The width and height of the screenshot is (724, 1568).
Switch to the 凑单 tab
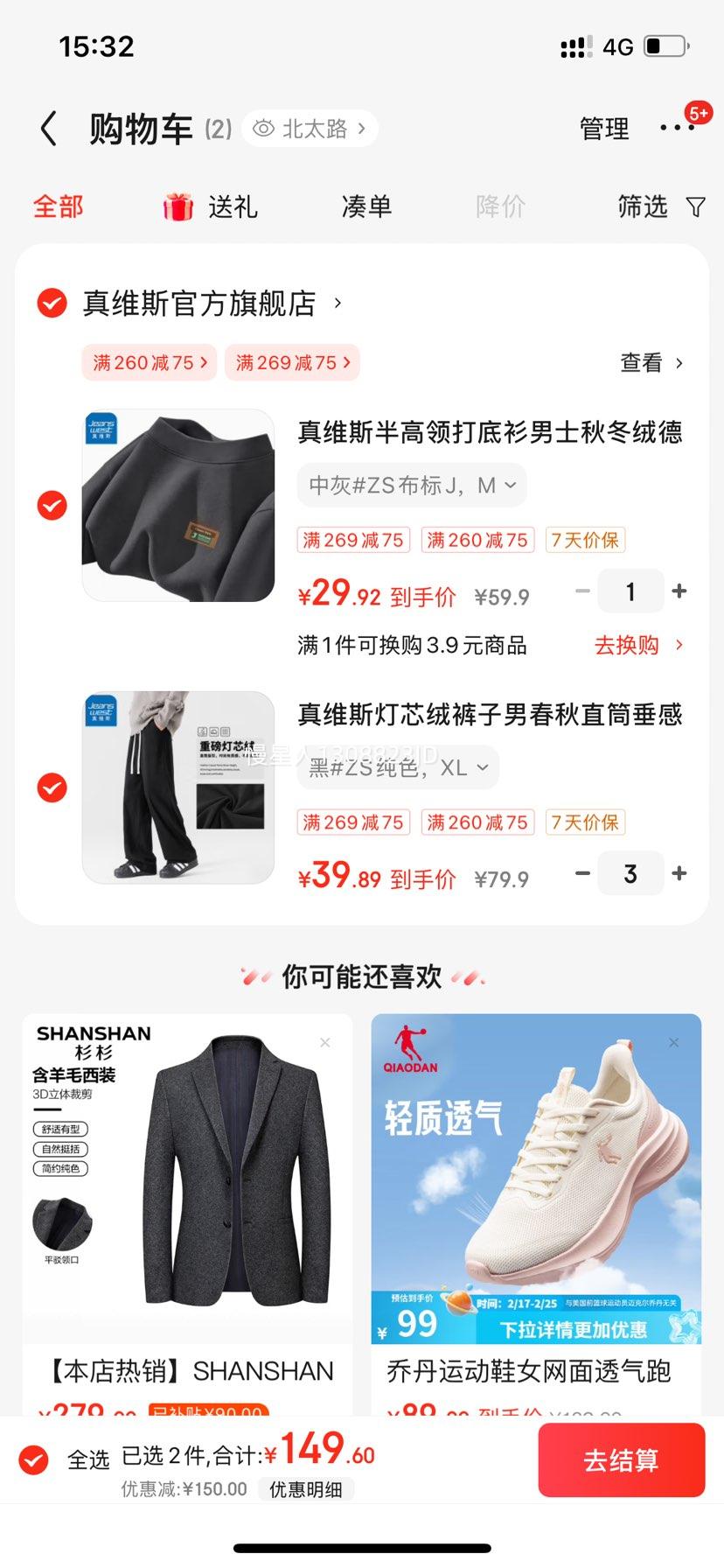pyautogui.click(x=366, y=206)
